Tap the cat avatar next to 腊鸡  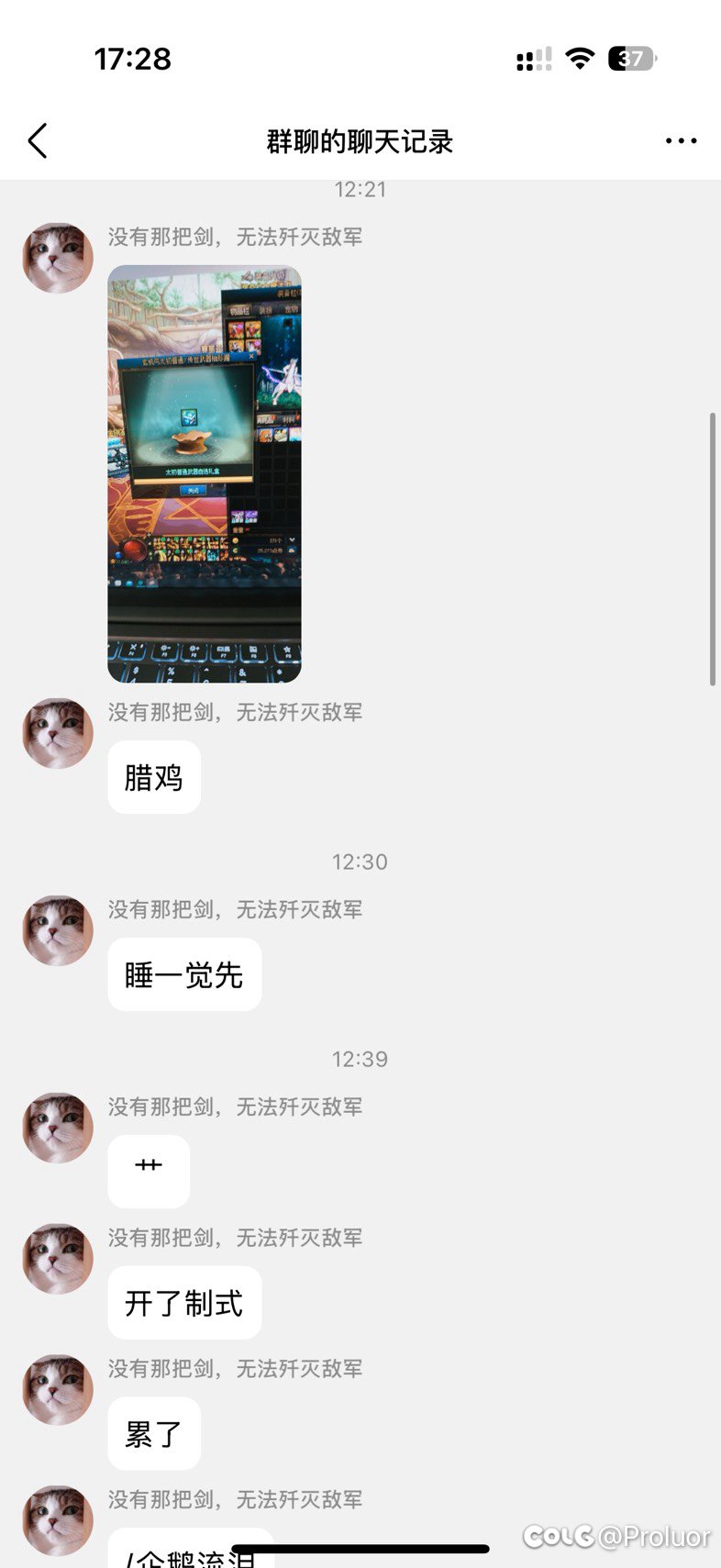pos(58,733)
